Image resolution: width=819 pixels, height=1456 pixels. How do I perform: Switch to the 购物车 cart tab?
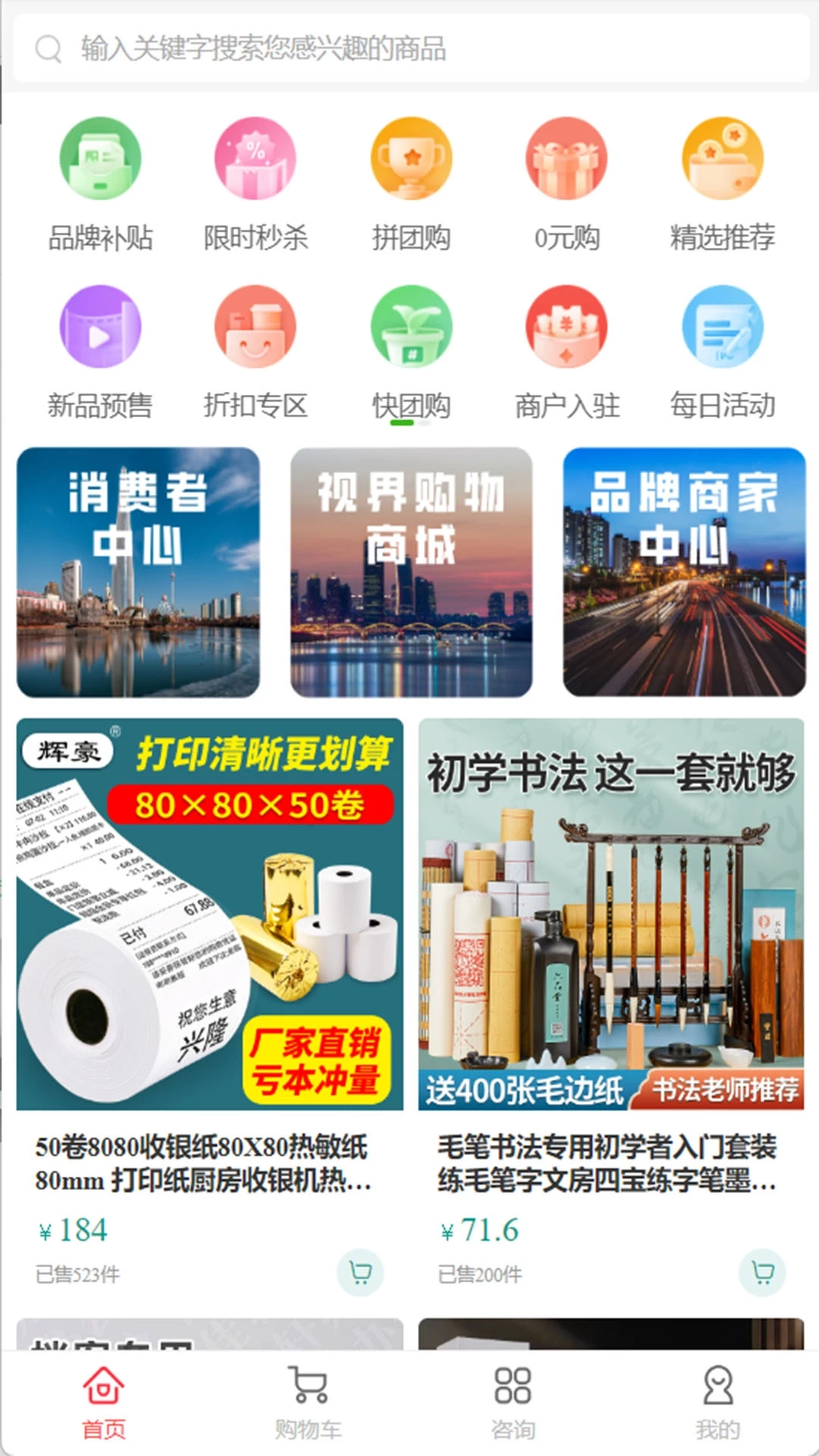click(308, 1407)
